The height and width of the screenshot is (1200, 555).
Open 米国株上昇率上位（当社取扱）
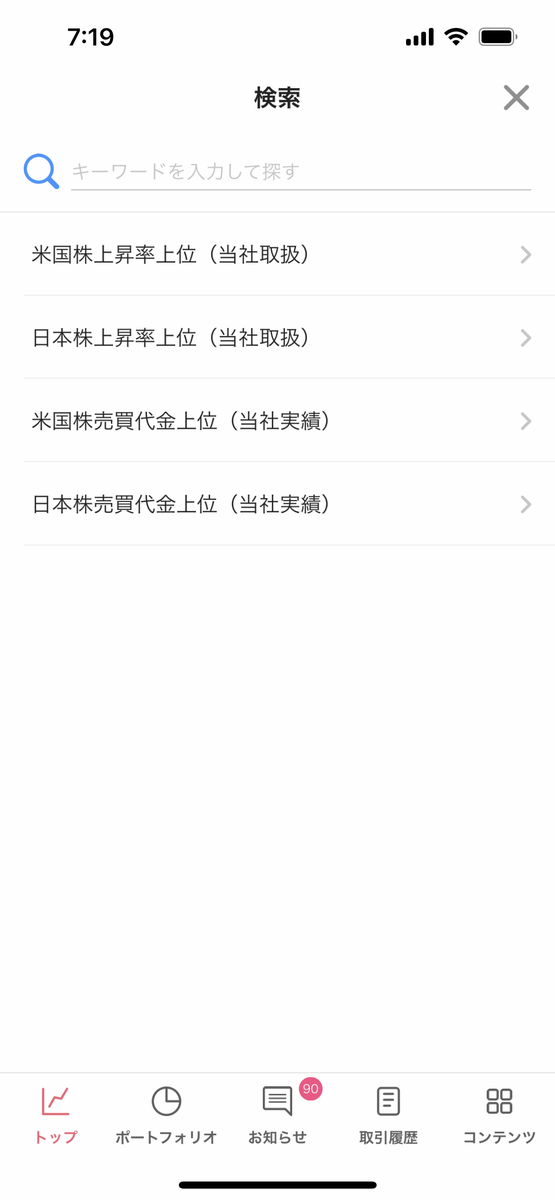tap(278, 254)
